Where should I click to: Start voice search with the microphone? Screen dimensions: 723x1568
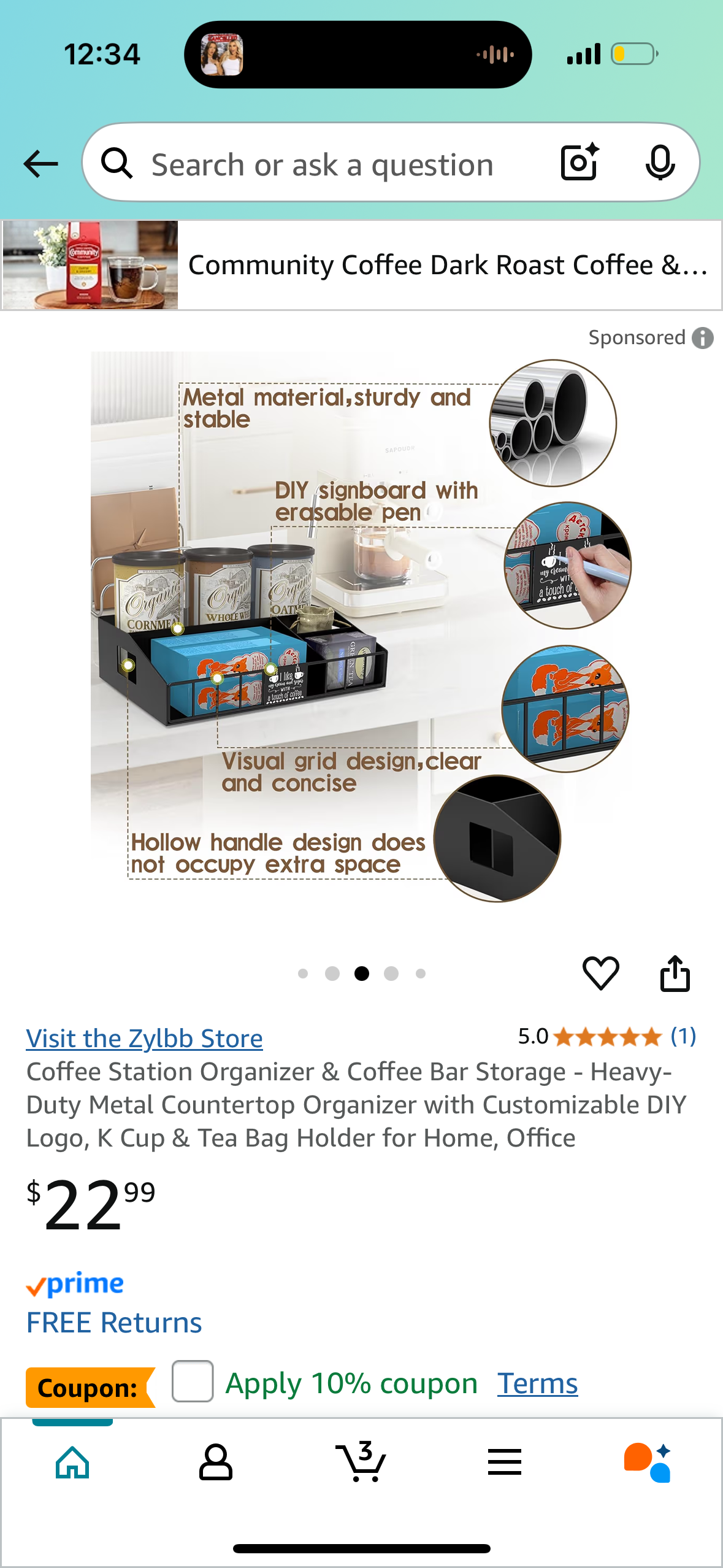660,163
